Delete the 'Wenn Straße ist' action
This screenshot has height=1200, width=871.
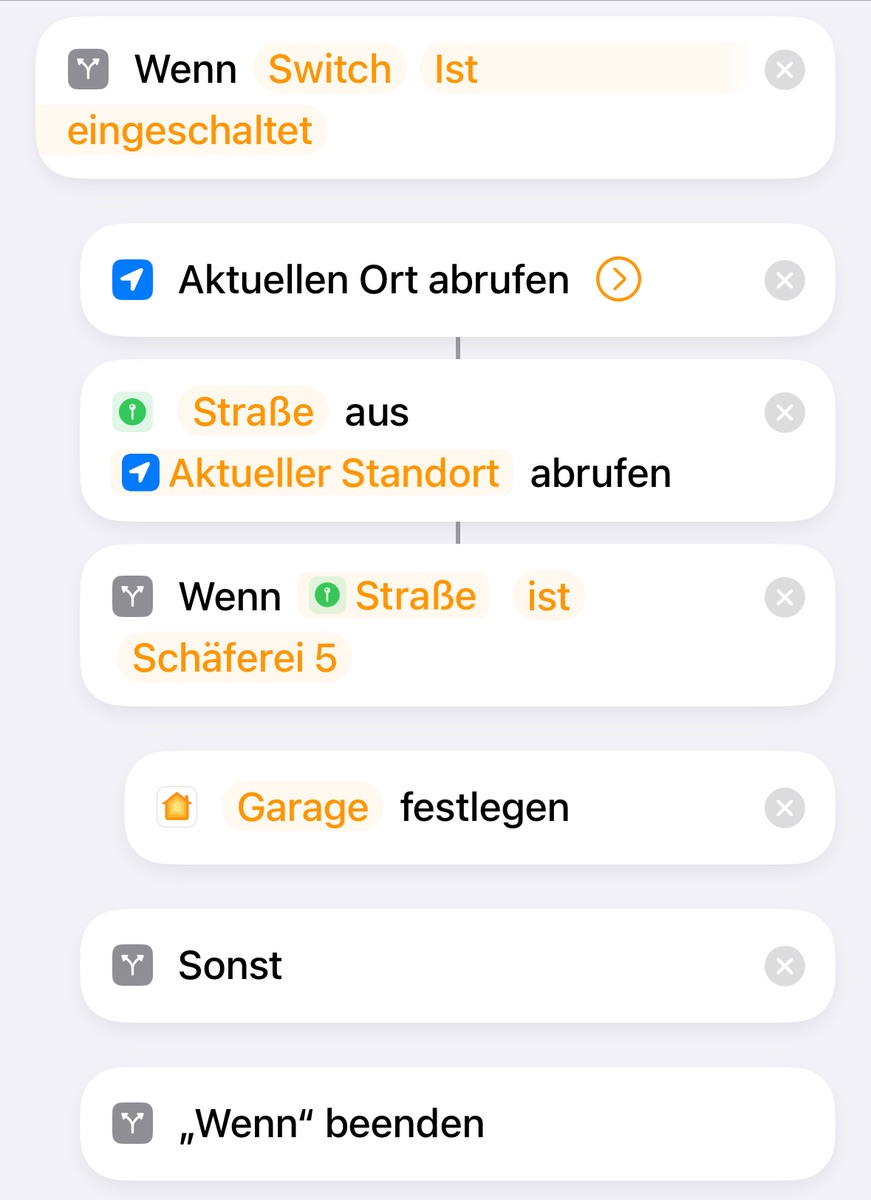point(784,597)
